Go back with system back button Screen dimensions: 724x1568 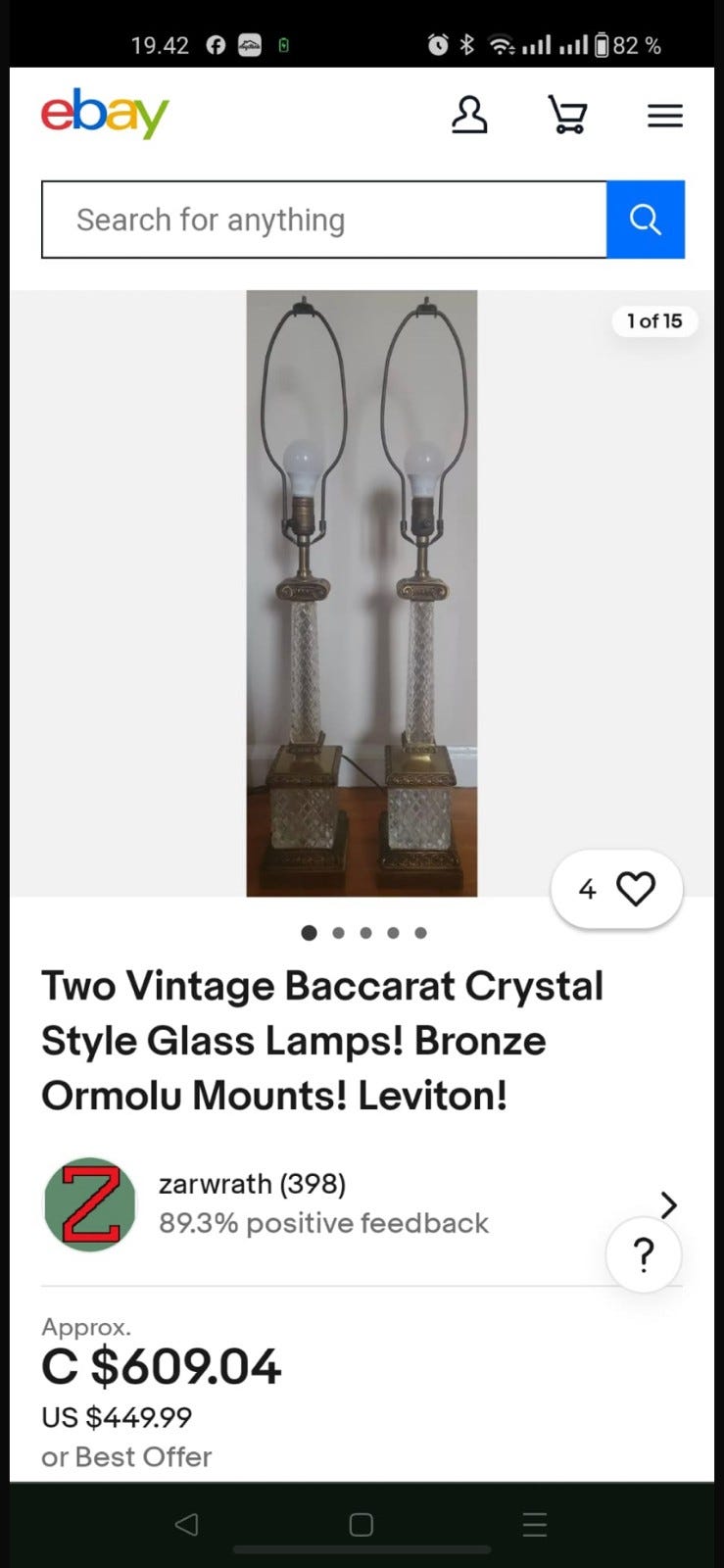[x=186, y=1524]
